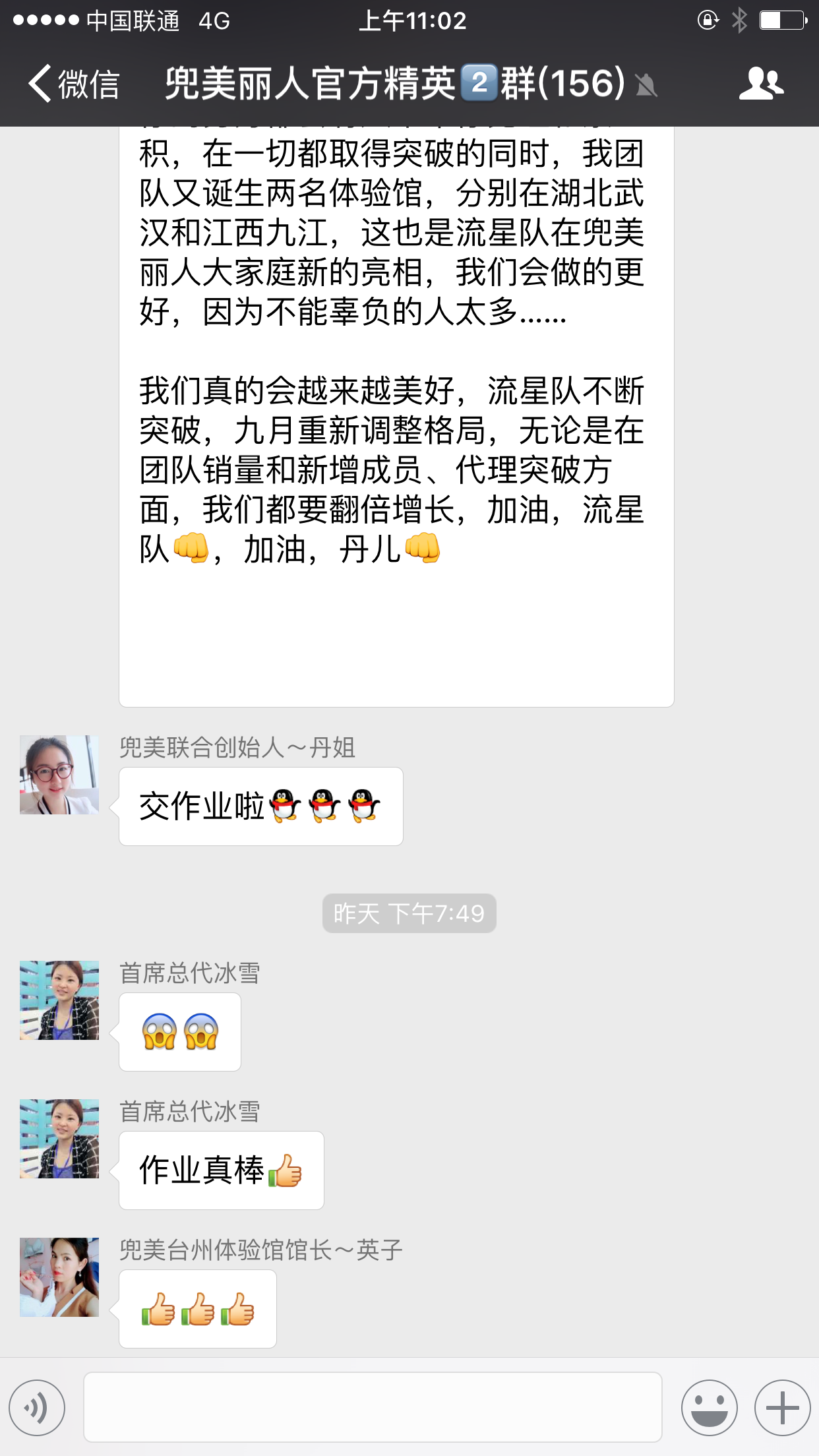Open 首席总代冰雪 avatar beside 作业真棒
The width and height of the screenshot is (819, 1456).
(59, 1139)
